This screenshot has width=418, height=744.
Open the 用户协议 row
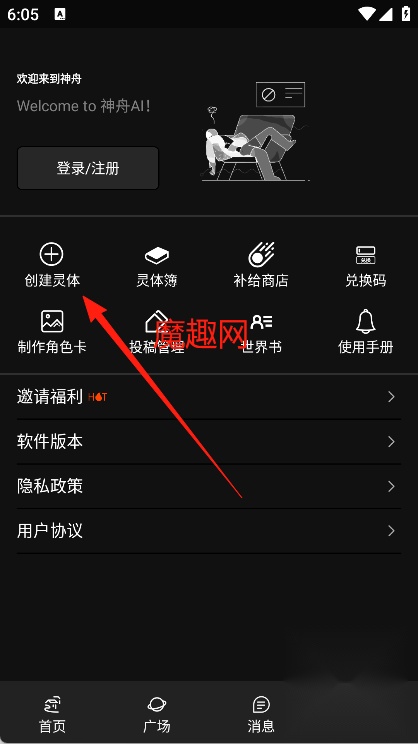pyautogui.click(x=209, y=531)
